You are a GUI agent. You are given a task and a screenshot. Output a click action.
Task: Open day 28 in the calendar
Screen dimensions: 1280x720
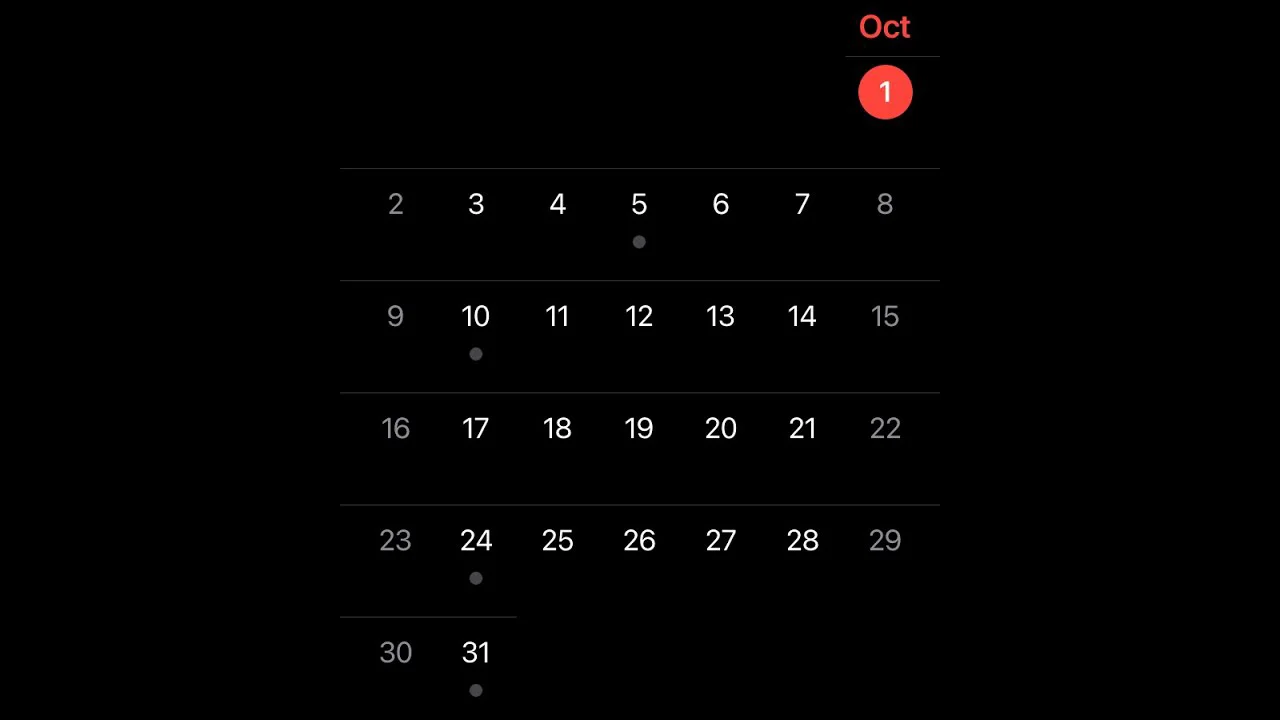tap(802, 541)
